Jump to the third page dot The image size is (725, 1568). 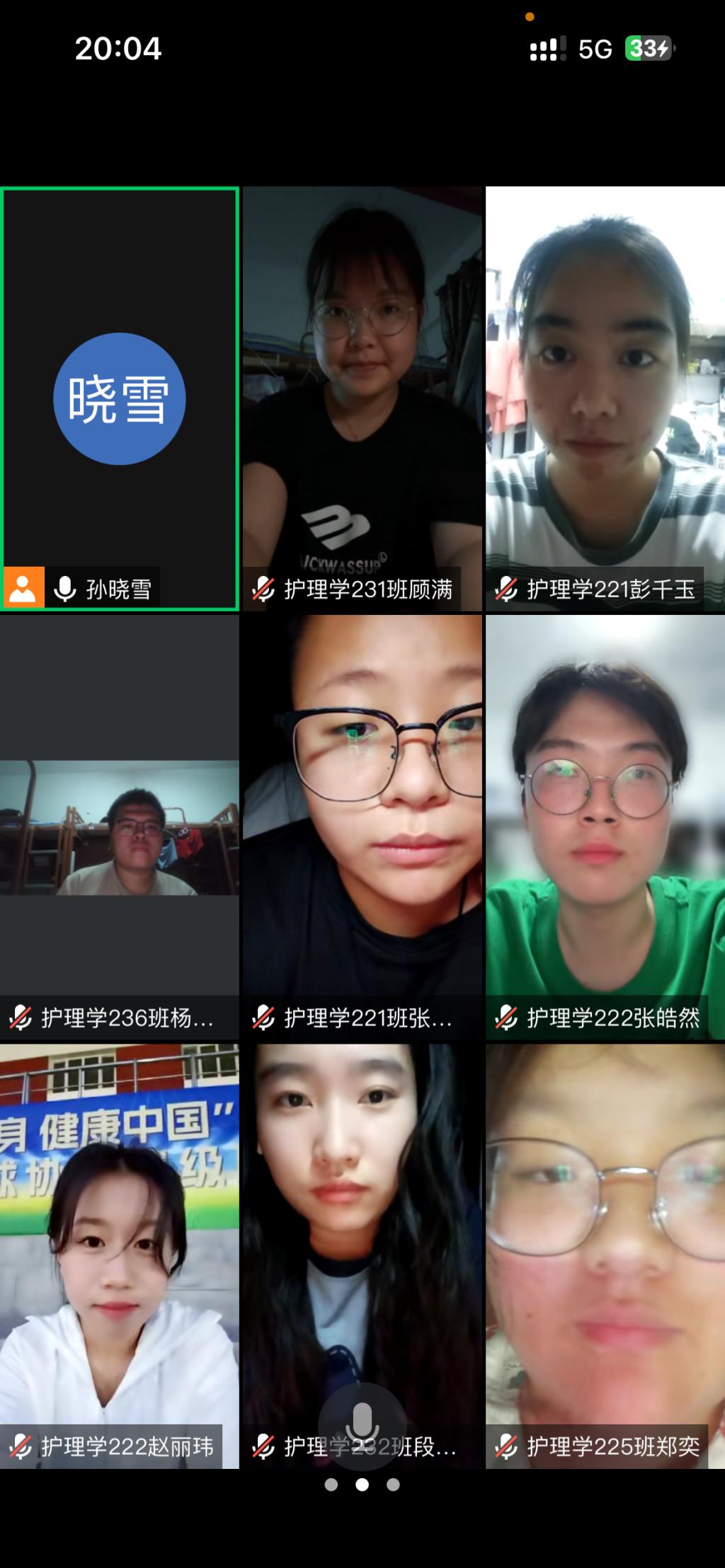pos(393,1485)
